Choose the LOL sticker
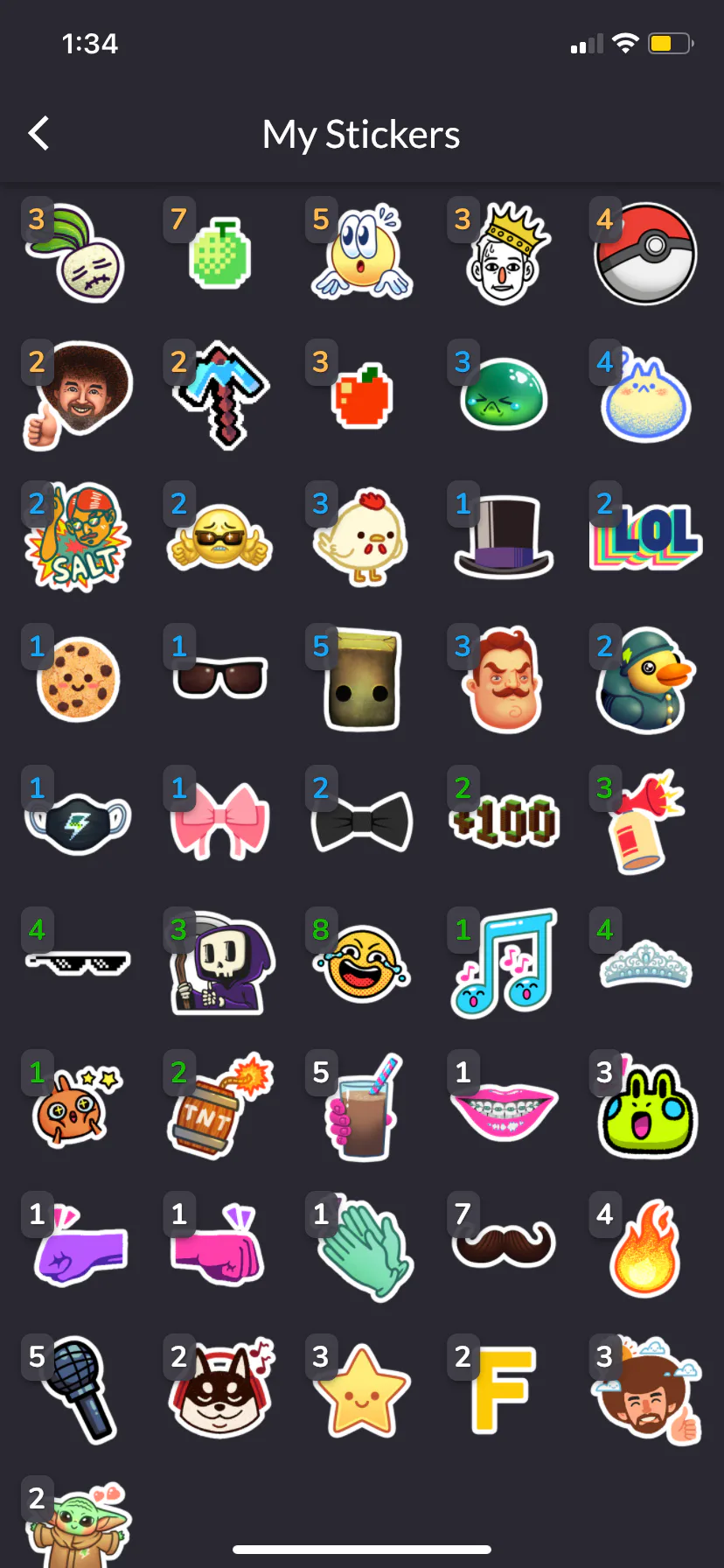724x1568 pixels. pos(645,537)
